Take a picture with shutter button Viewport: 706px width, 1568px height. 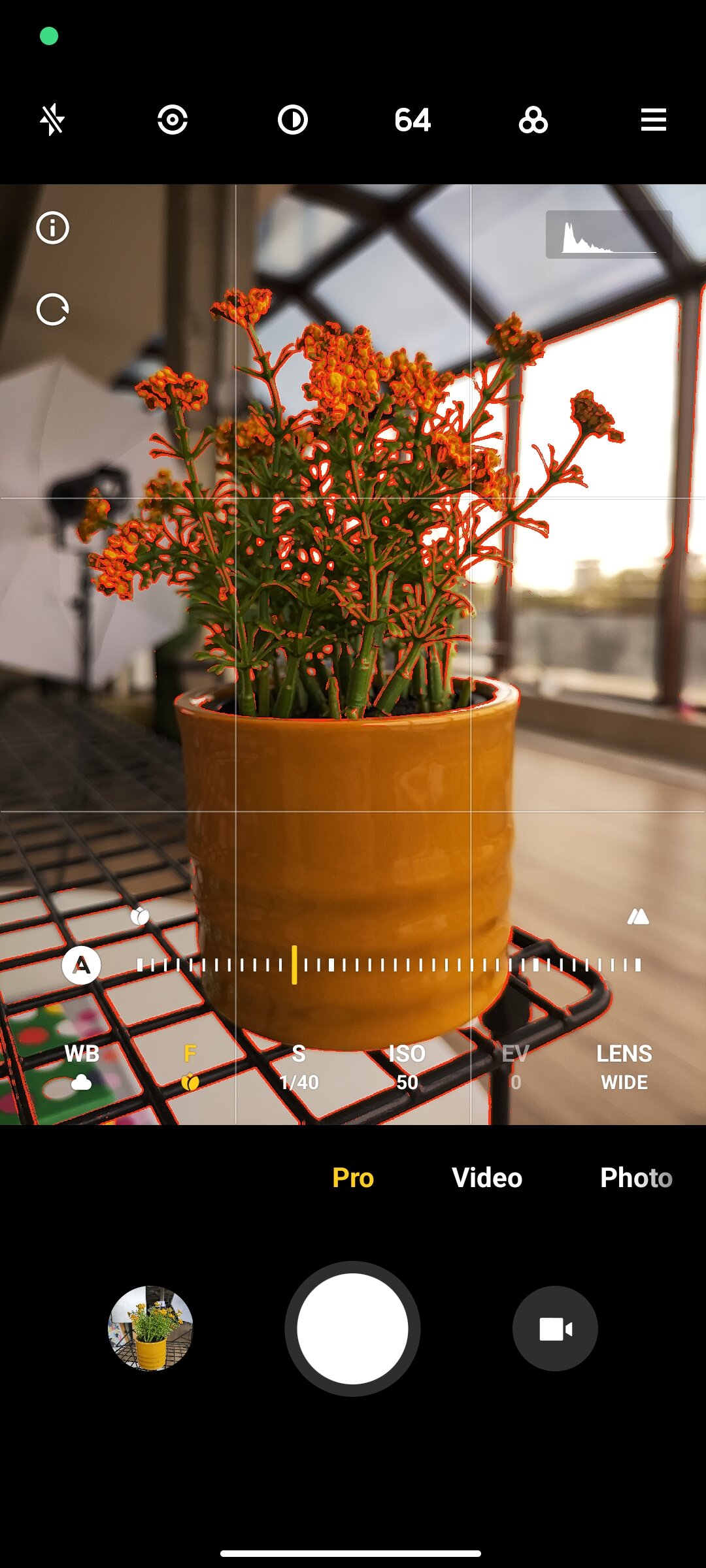click(x=352, y=1329)
